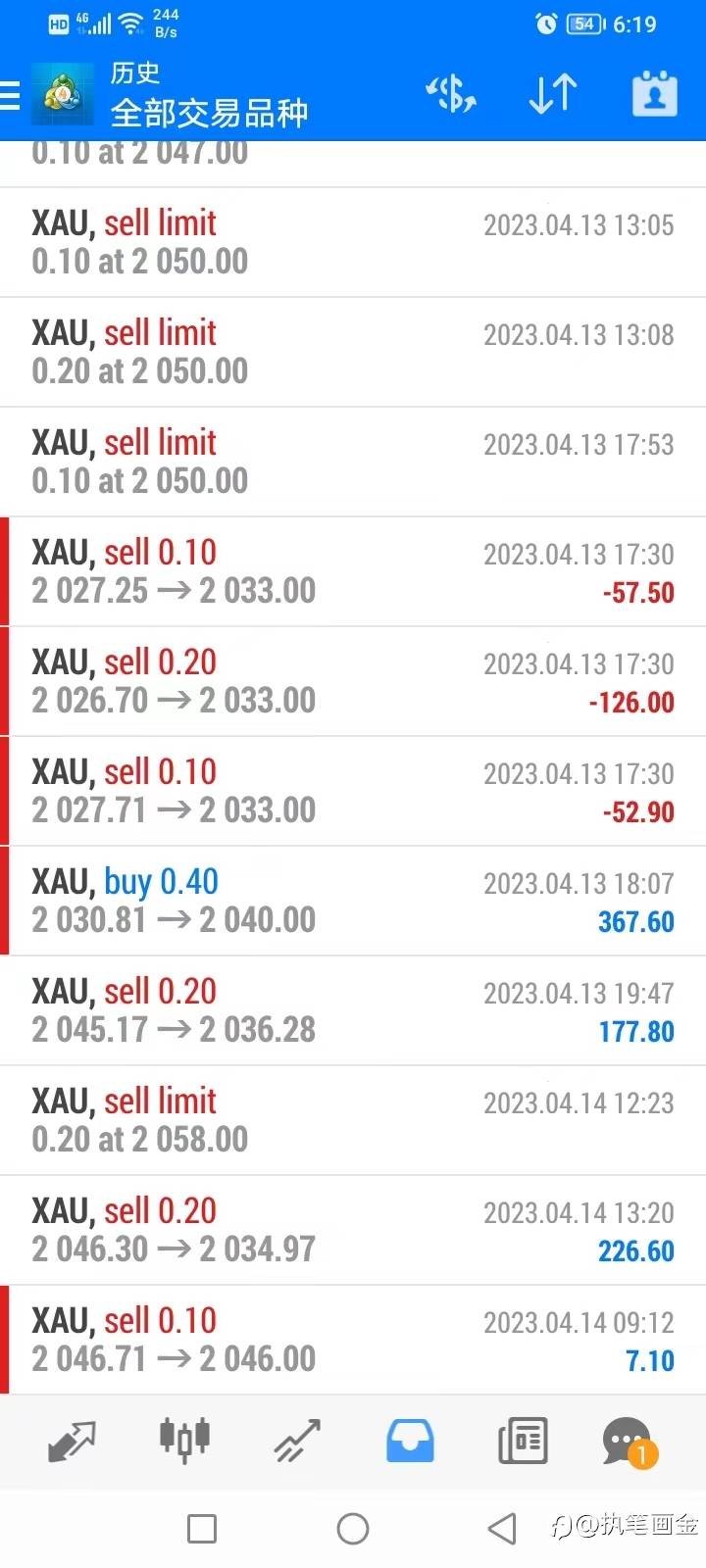Go back using the system back button
This screenshot has height=1568, width=706.
[x=502, y=1528]
